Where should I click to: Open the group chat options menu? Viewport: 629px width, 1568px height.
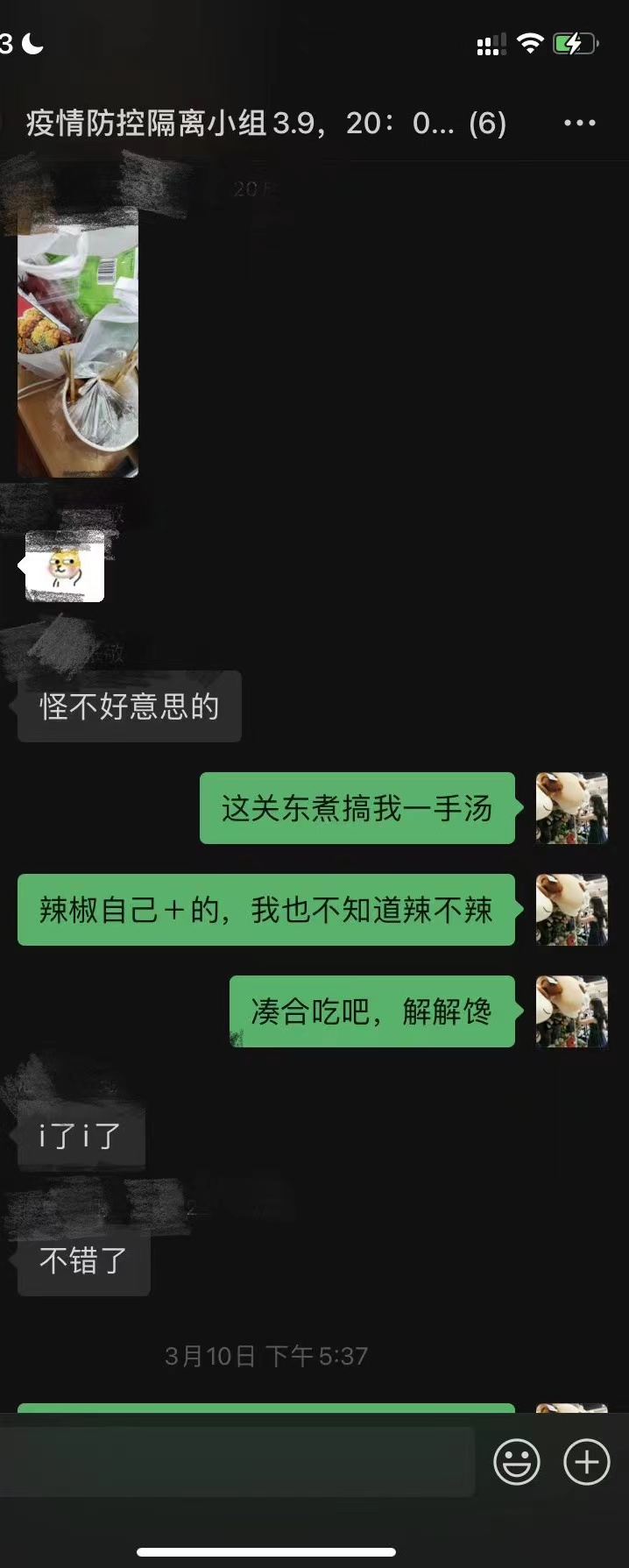[579, 124]
